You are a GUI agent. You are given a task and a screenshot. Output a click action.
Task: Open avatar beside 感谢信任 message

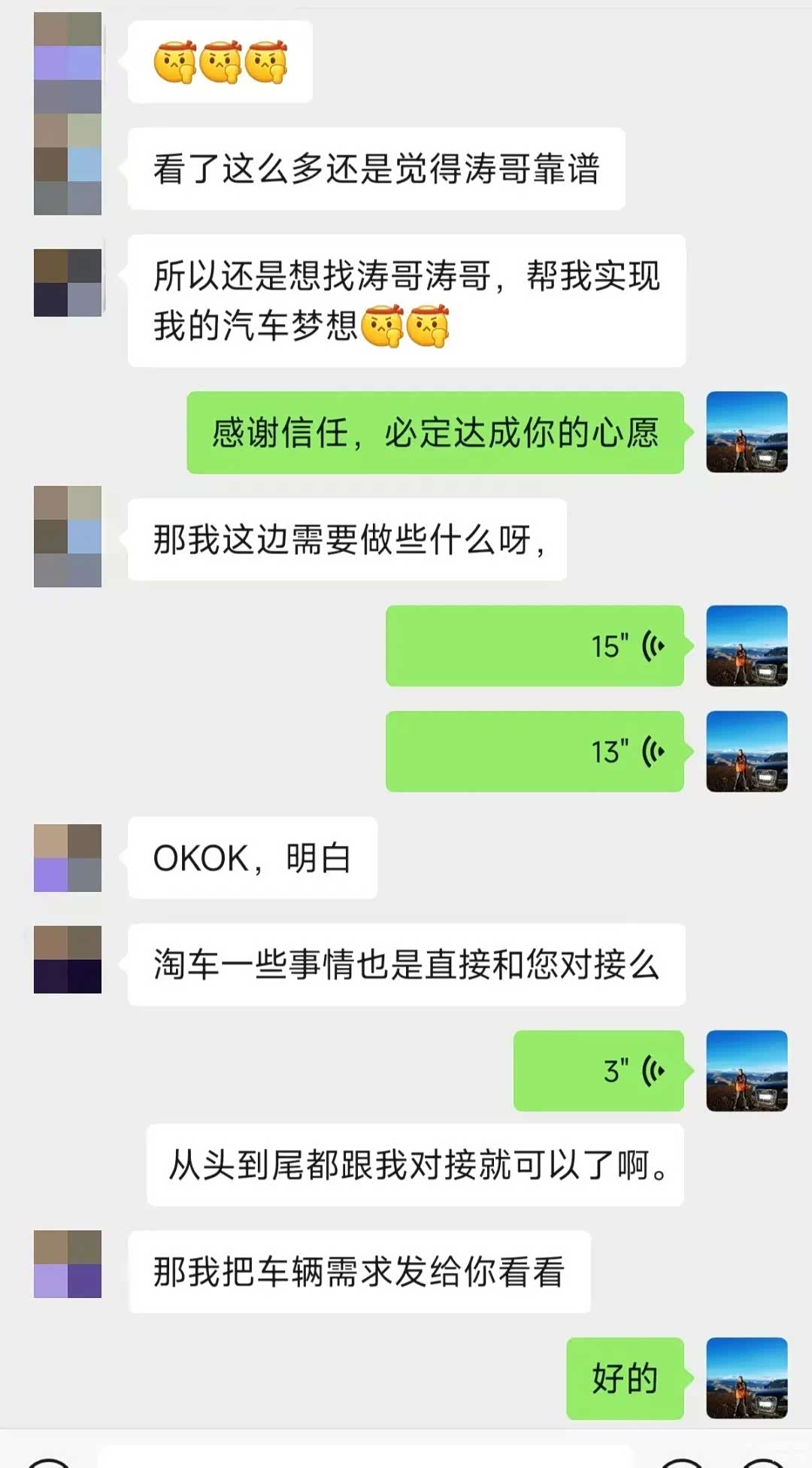[747, 432]
